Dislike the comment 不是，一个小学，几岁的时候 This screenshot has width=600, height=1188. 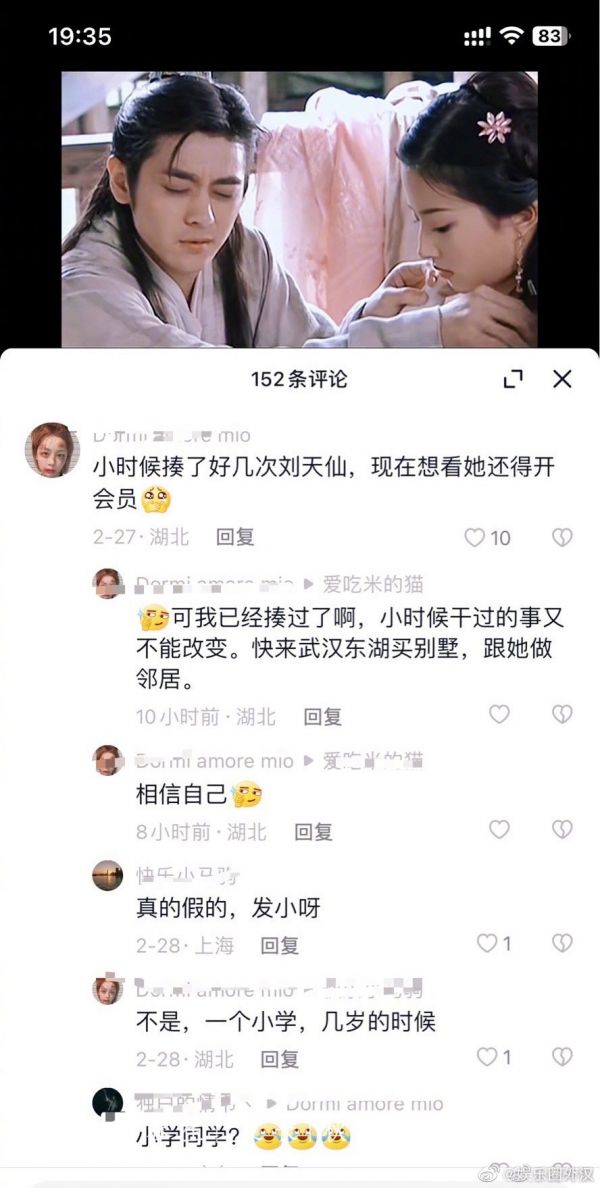[x=563, y=1057]
